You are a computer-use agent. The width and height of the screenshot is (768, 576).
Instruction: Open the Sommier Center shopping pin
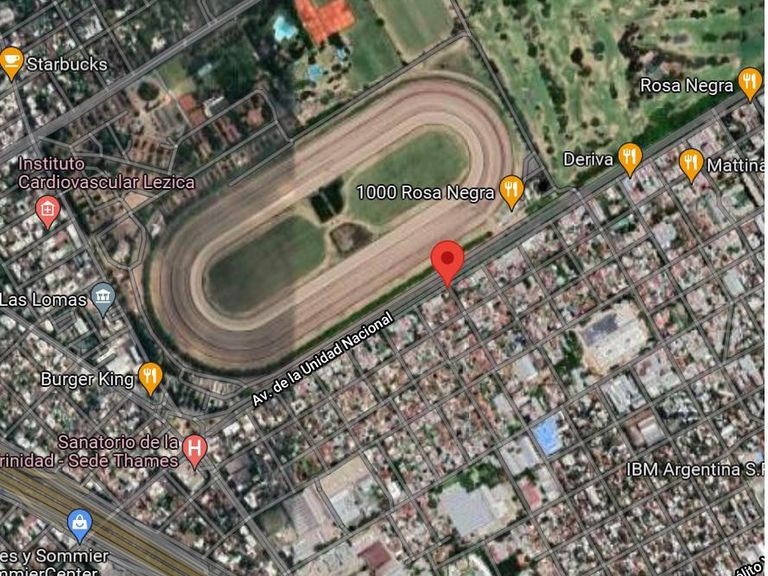[80, 526]
